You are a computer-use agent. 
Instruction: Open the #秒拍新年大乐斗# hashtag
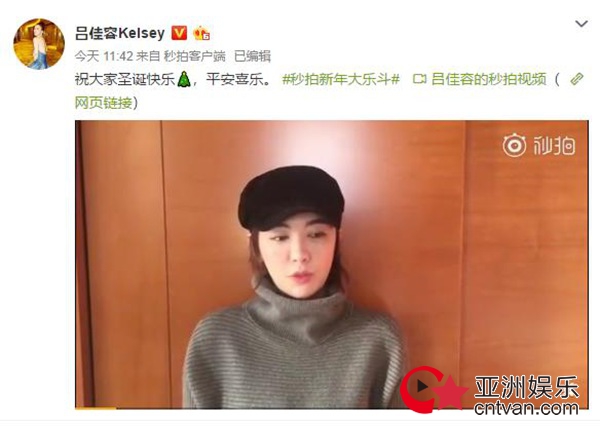341,79
